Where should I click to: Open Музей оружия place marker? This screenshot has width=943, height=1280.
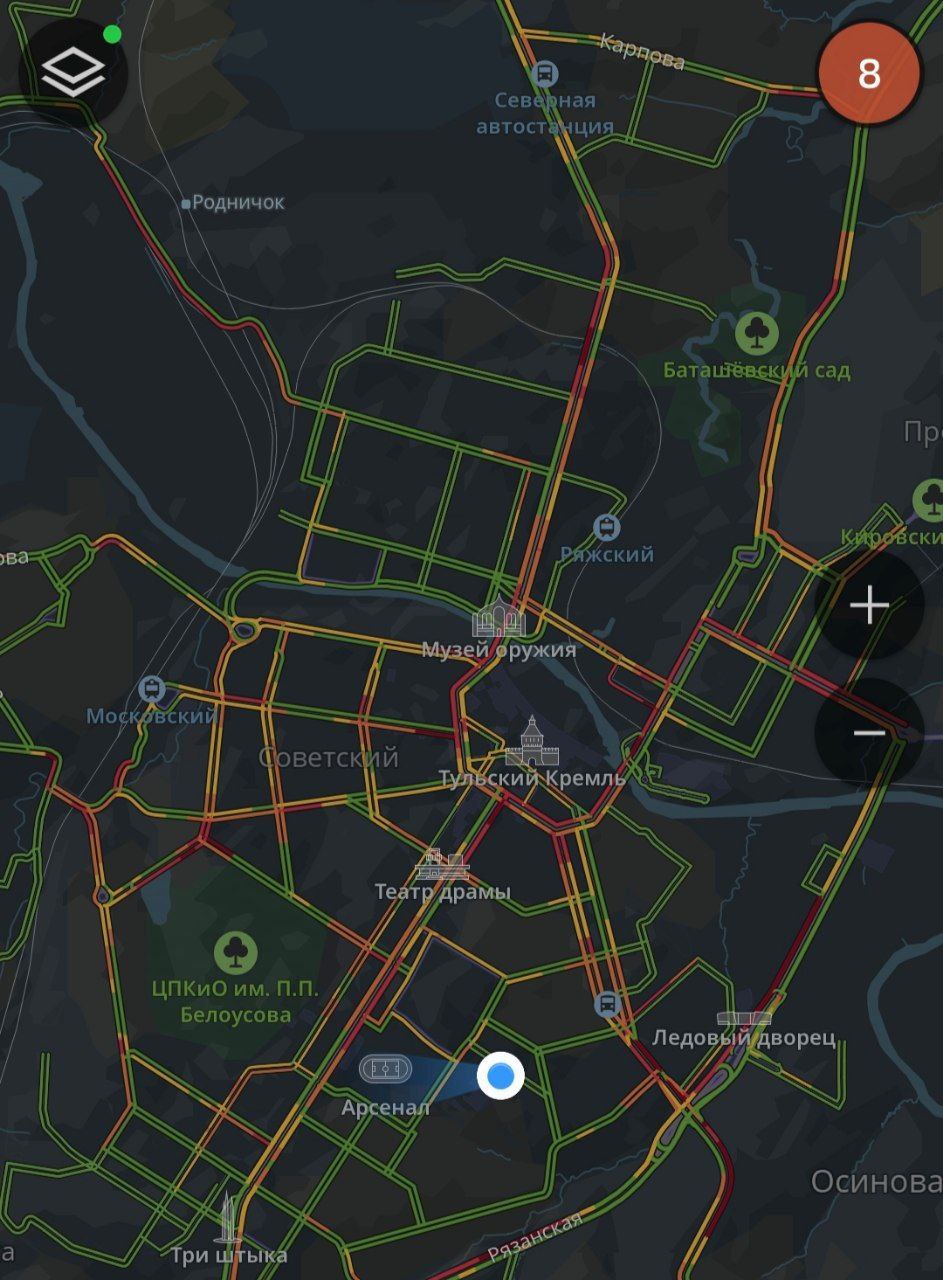[x=498, y=617]
